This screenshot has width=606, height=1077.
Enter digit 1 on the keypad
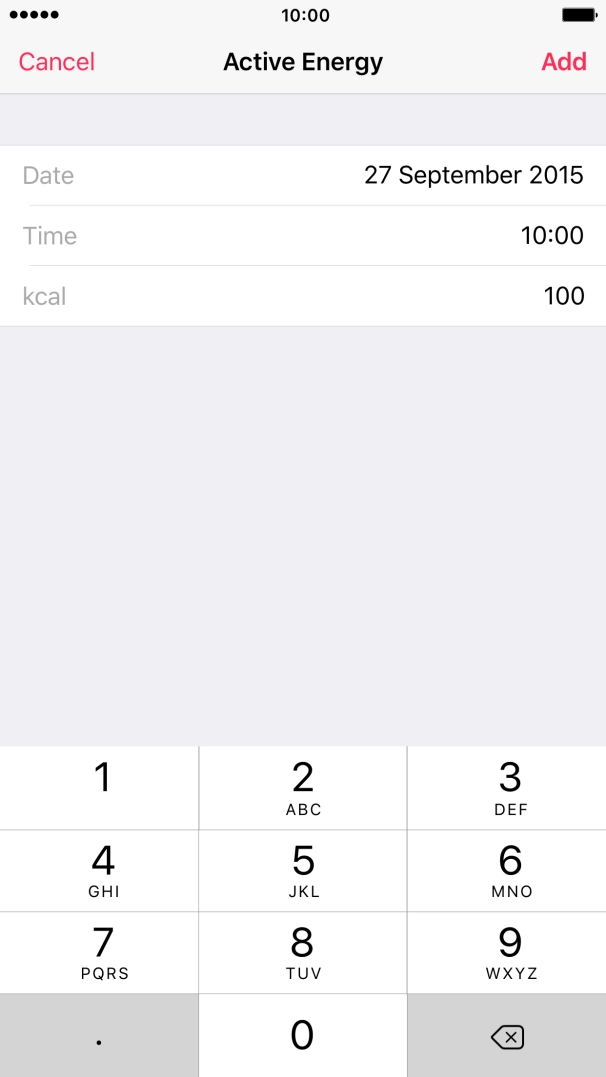(100, 787)
